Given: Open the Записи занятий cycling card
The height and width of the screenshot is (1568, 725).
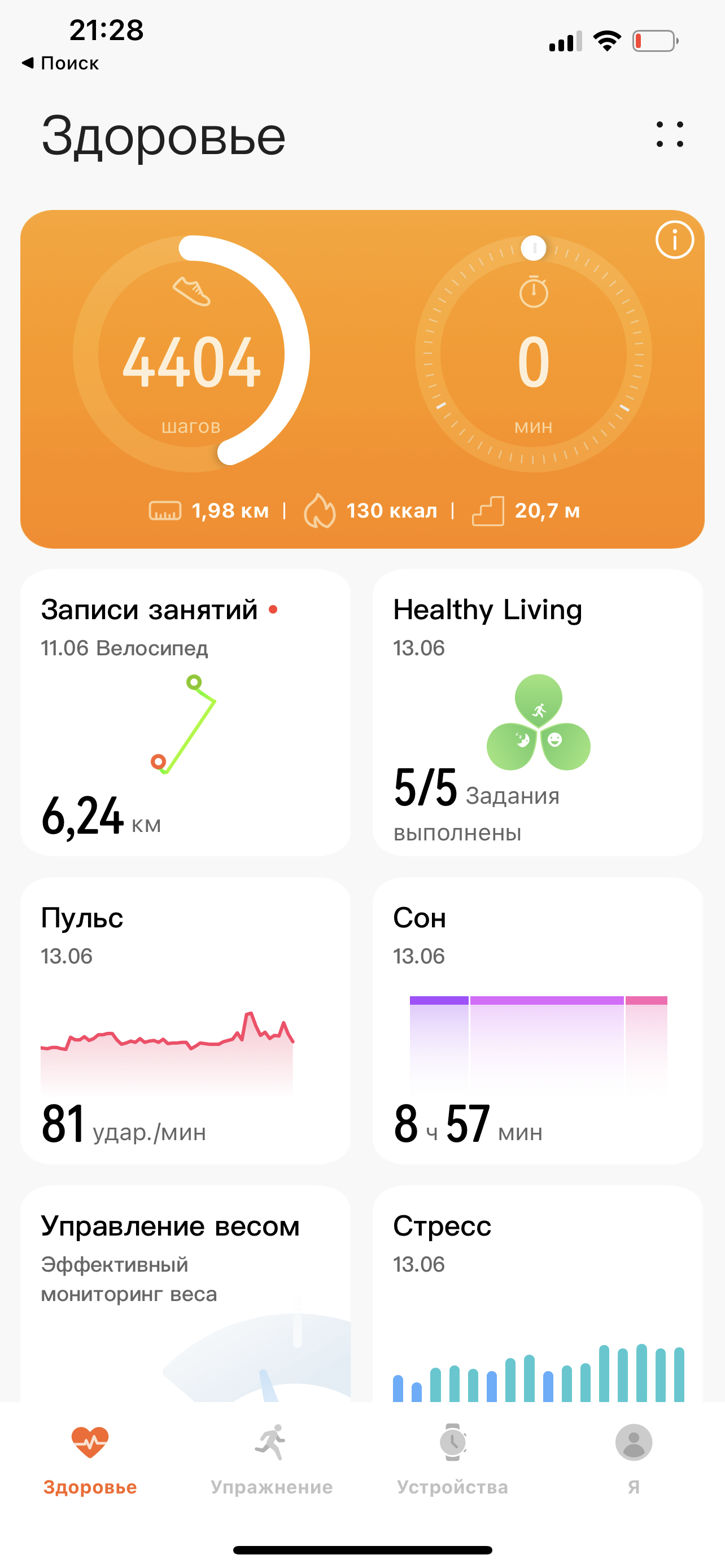Looking at the screenshot, I should pyautogui.click(x=185, y=712).
